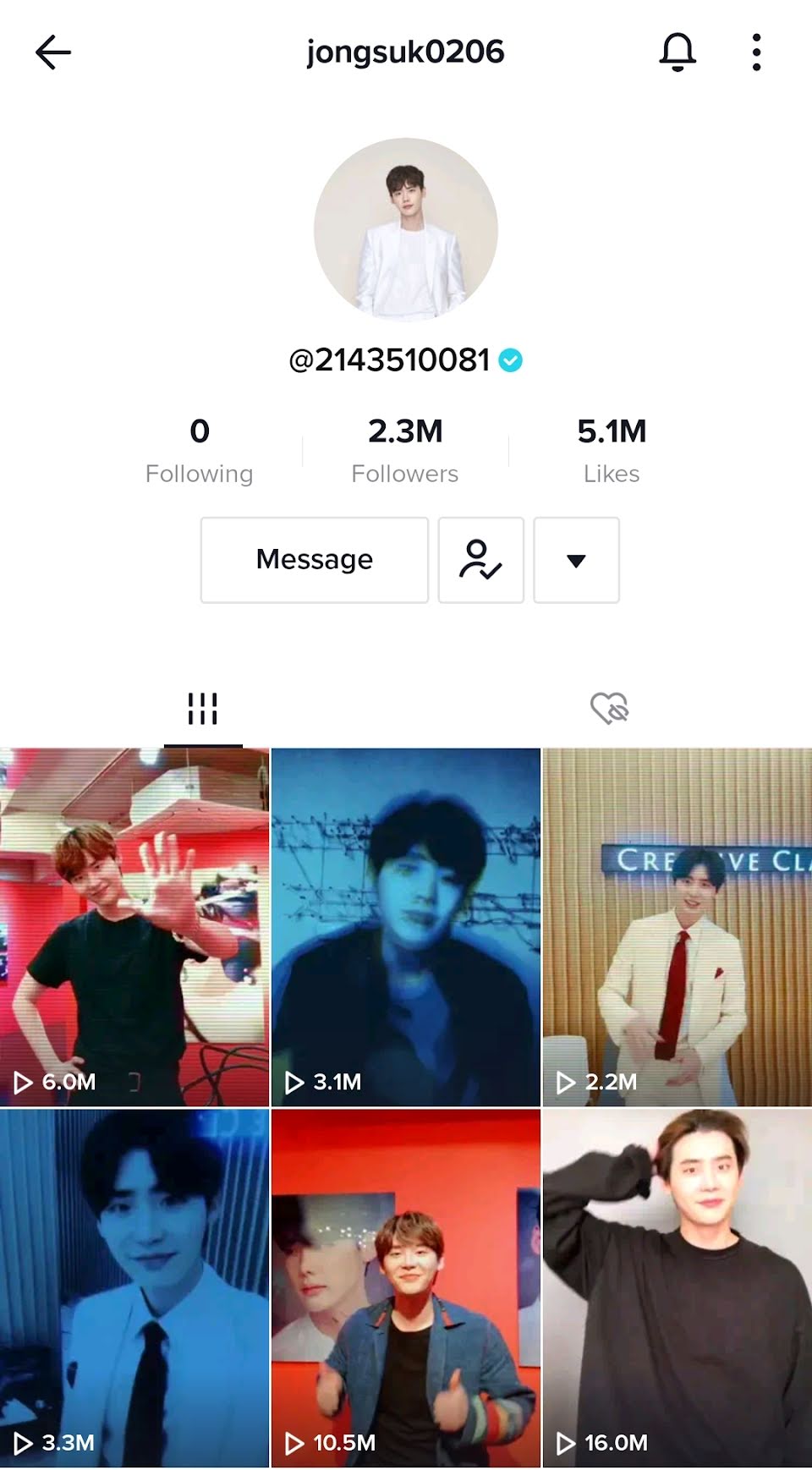Go back using the arrow icon
Screen dimensions: 812x1470
tap(52, 52)
